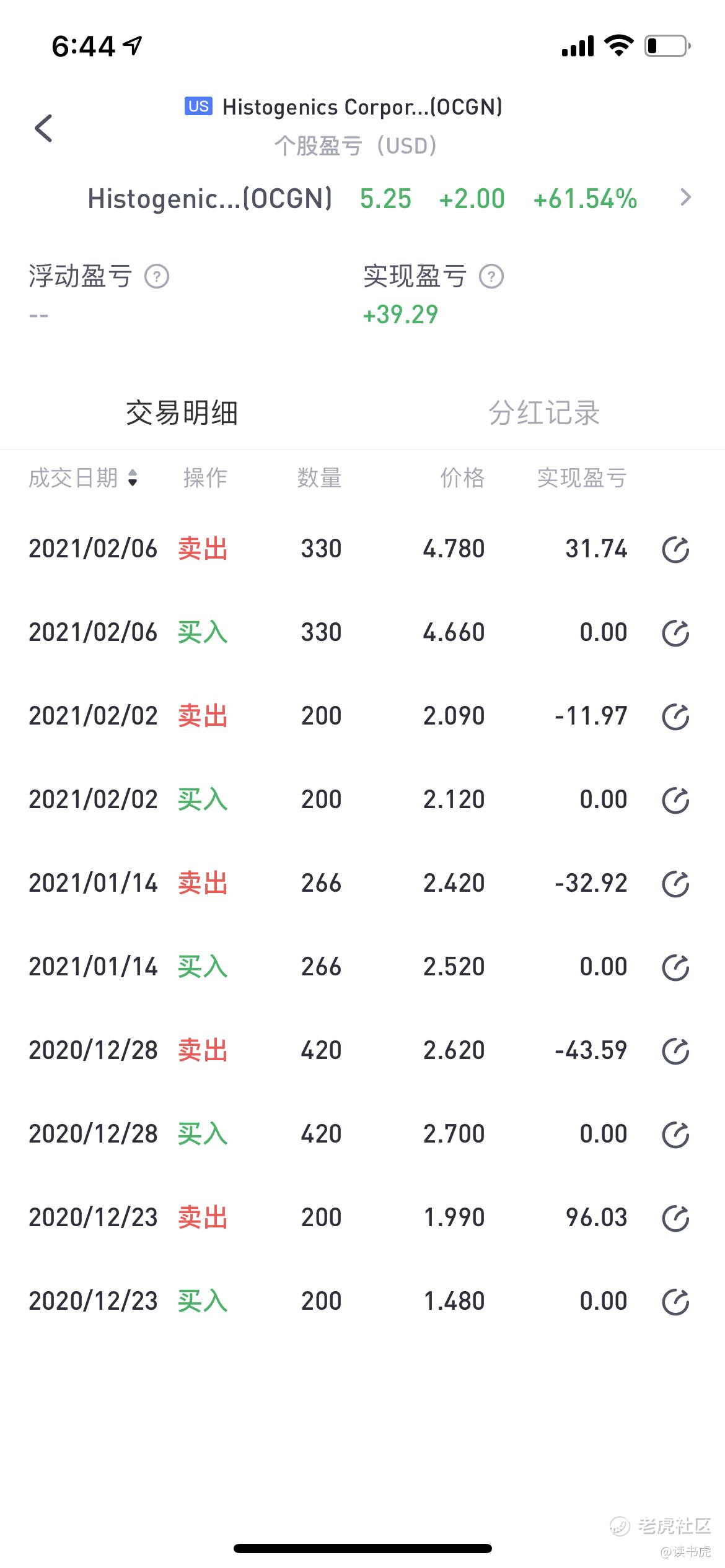This screenshot has height=1568, width=725.
Task: Go back using the top-left arrow
Action: click(43, 128)
